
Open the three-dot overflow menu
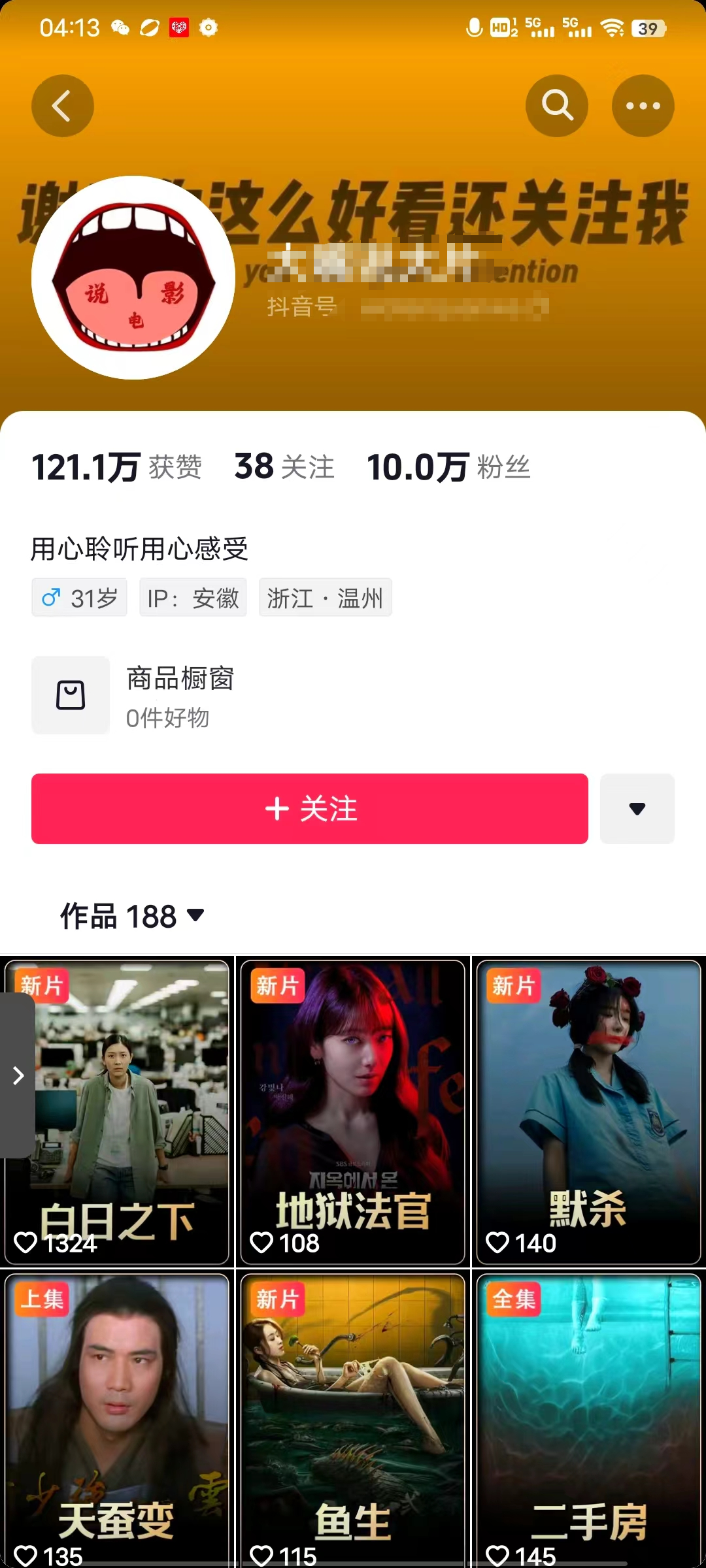click(x=643, y=106)
